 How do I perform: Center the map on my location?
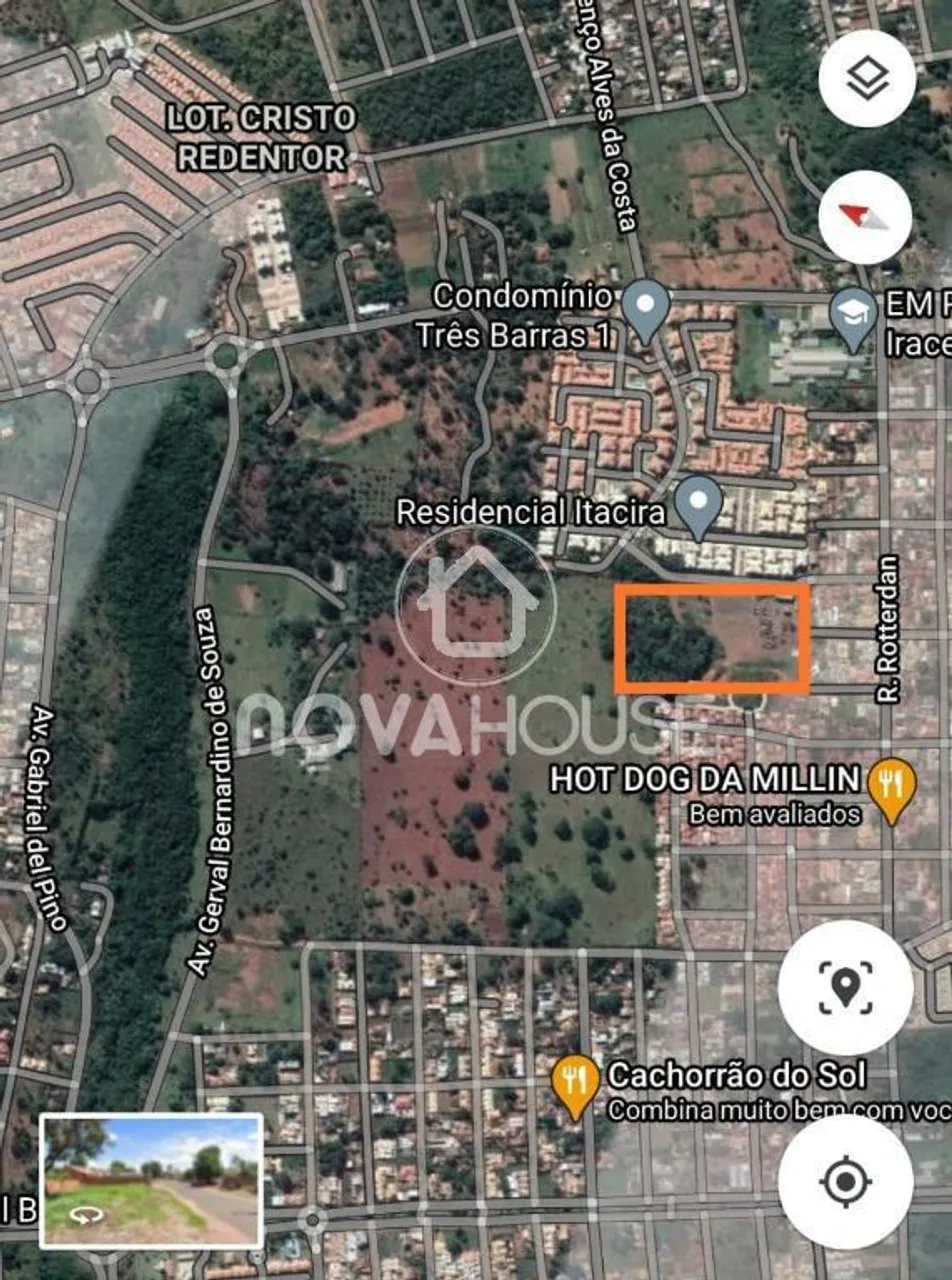click(845, 1182)
